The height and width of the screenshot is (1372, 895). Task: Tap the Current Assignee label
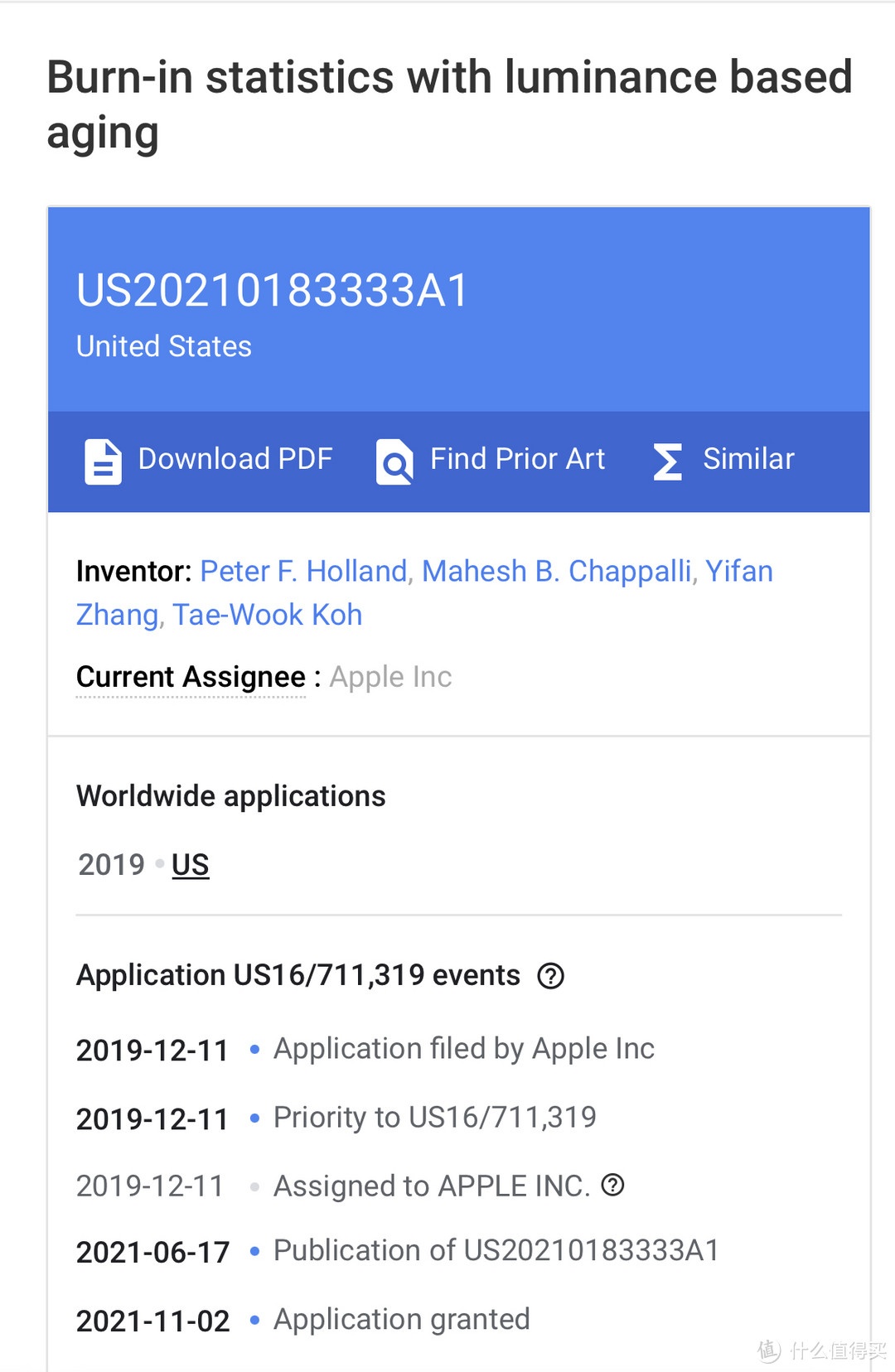191,678
